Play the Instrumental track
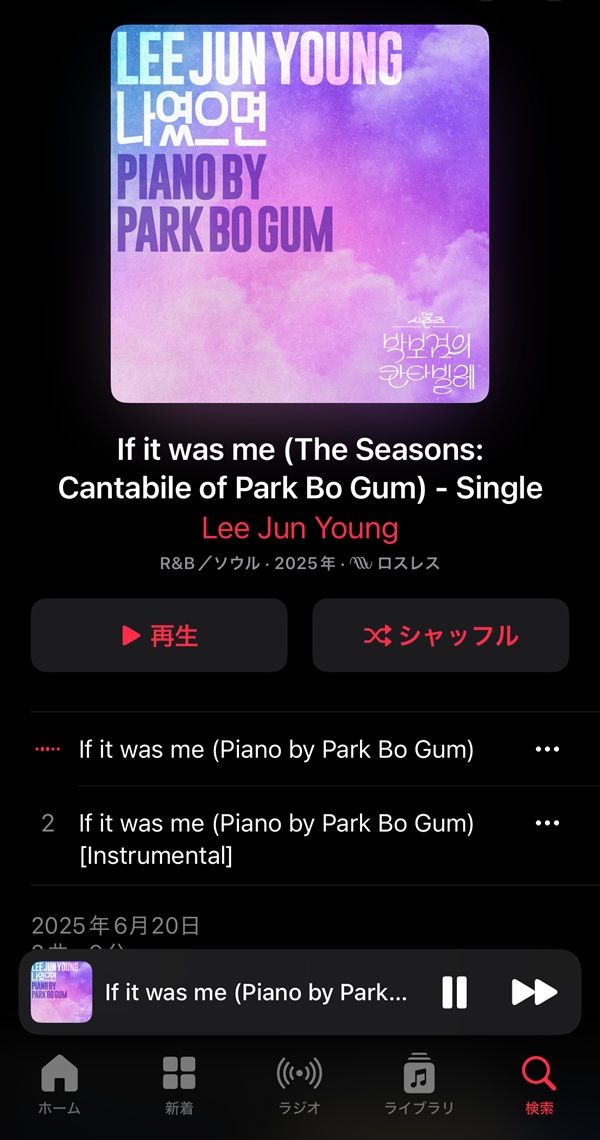The width and height of the screenshot is (600, 1140). click(276, 838)
